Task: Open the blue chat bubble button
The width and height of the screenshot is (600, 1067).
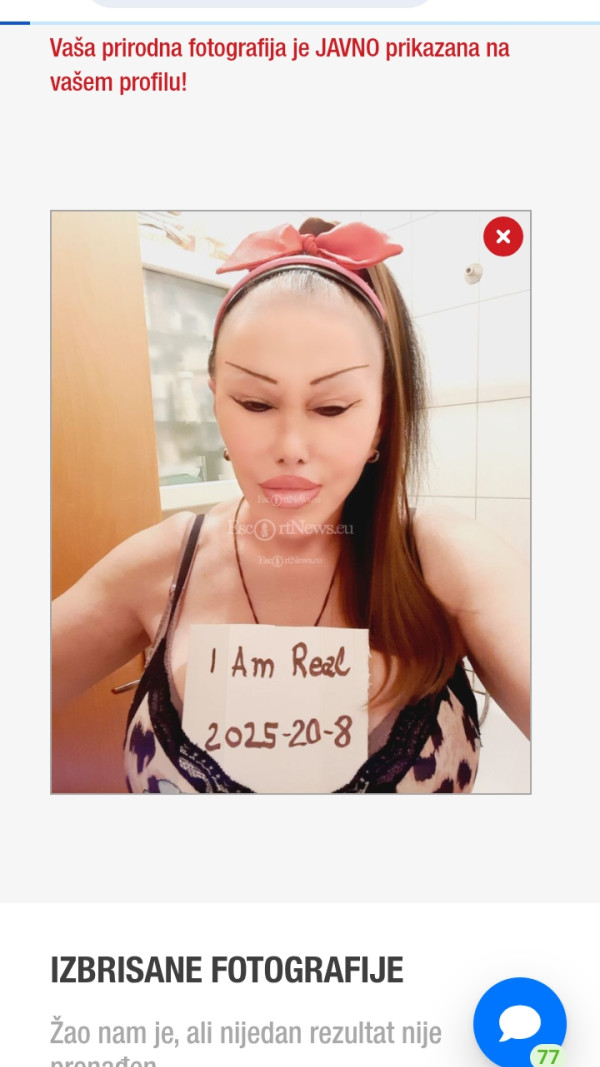Action: [519, 1023]
